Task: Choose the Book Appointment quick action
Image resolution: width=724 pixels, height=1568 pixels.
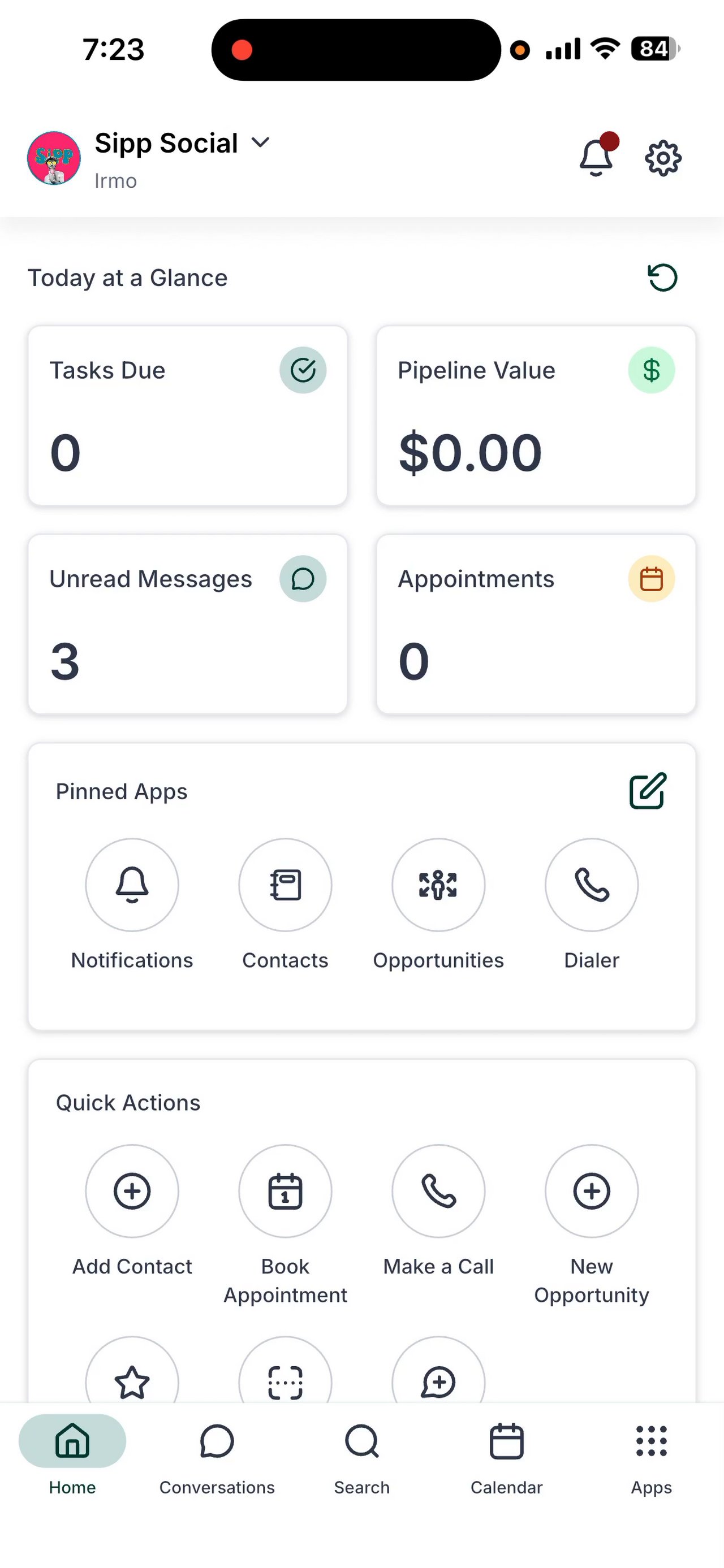Action: (x=285, y=1190)
